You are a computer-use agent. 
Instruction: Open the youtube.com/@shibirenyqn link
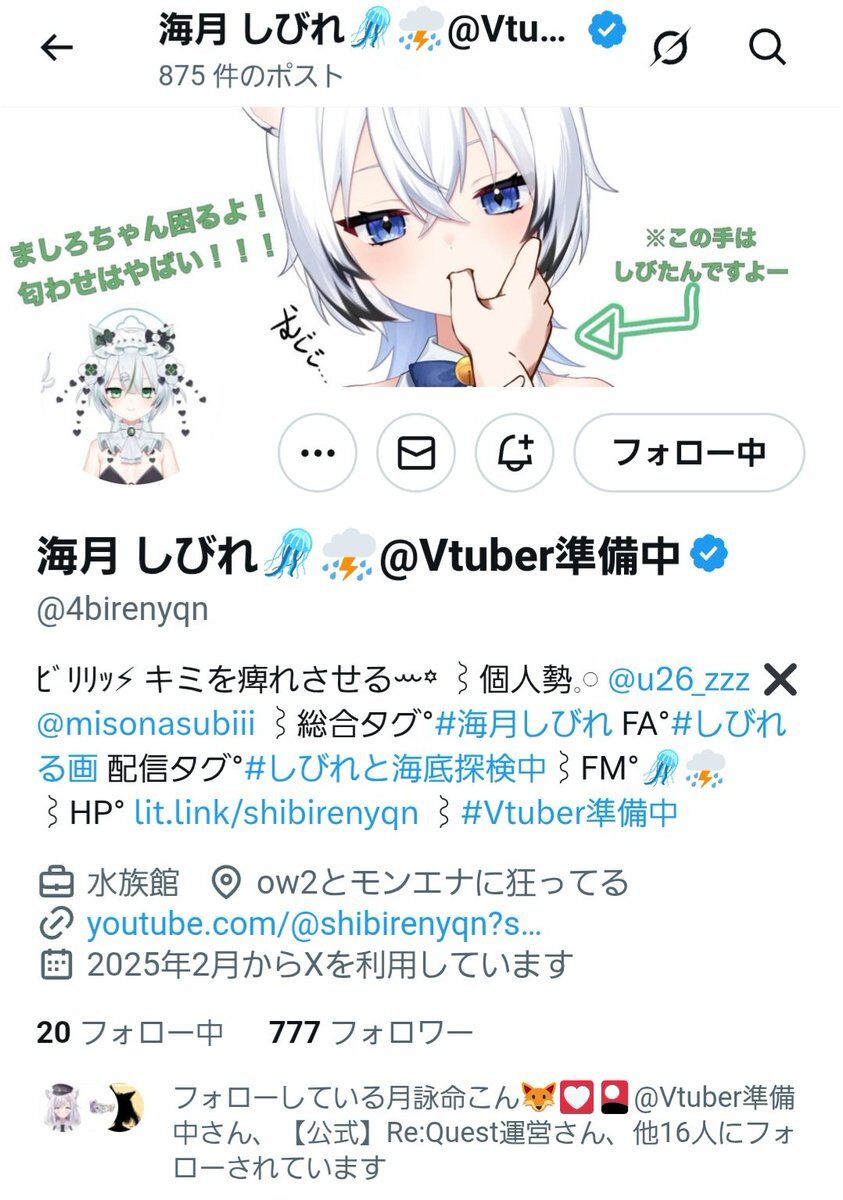pyautogui.click(x=314, y=923)
